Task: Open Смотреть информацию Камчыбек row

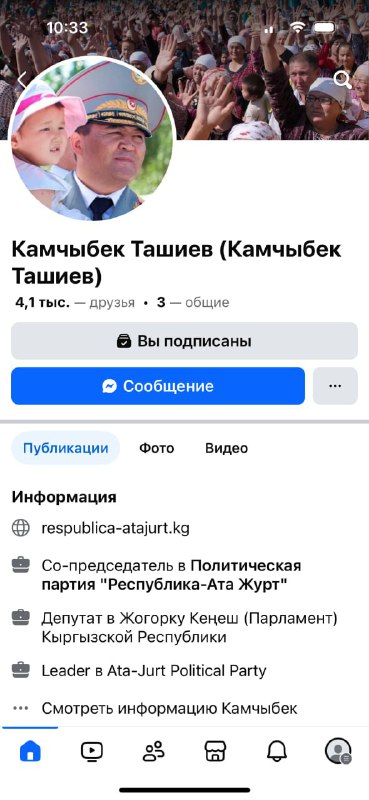Action: tap(169, 708)
